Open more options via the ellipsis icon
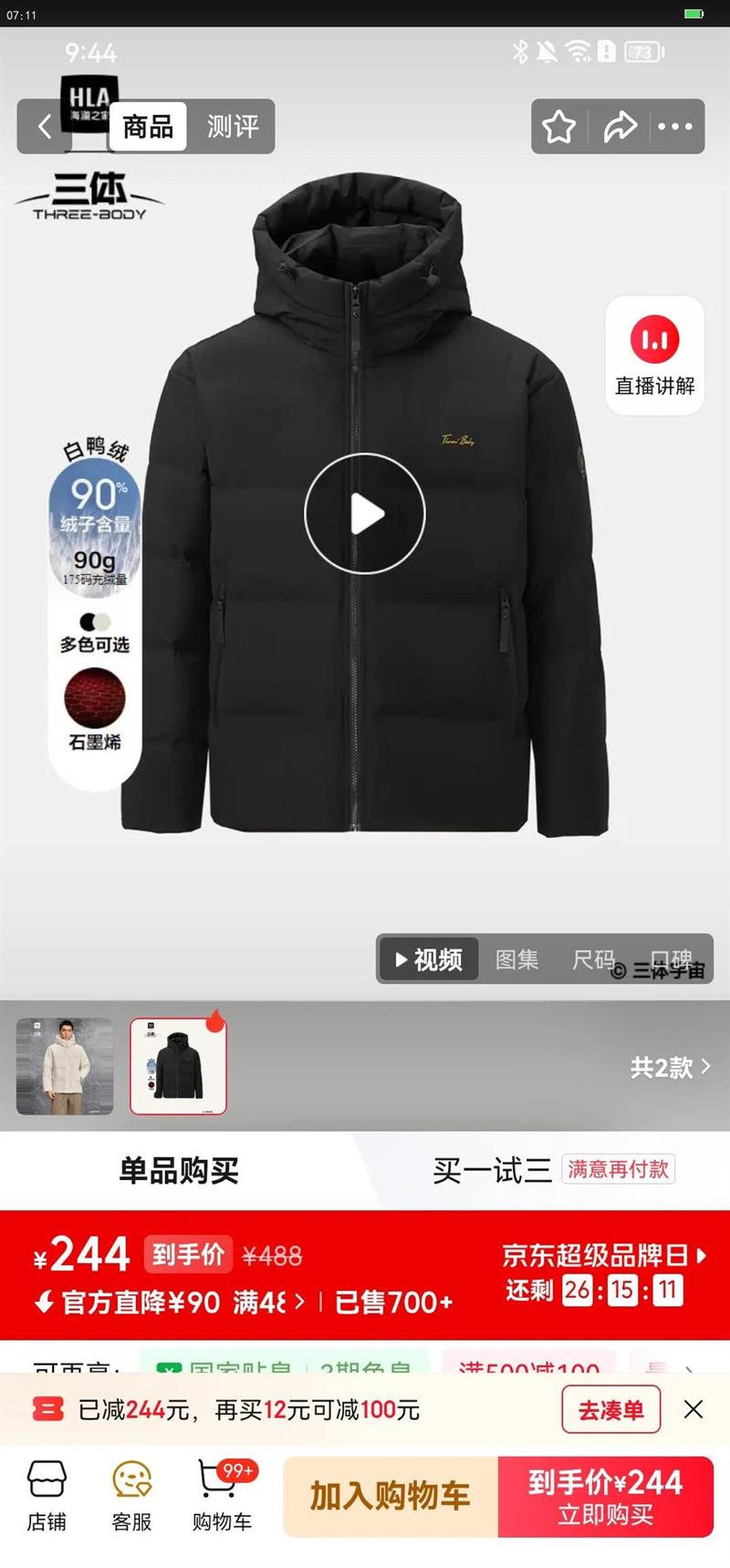Viewport: 730px width, 1568px height. click(x=675, y=128)
